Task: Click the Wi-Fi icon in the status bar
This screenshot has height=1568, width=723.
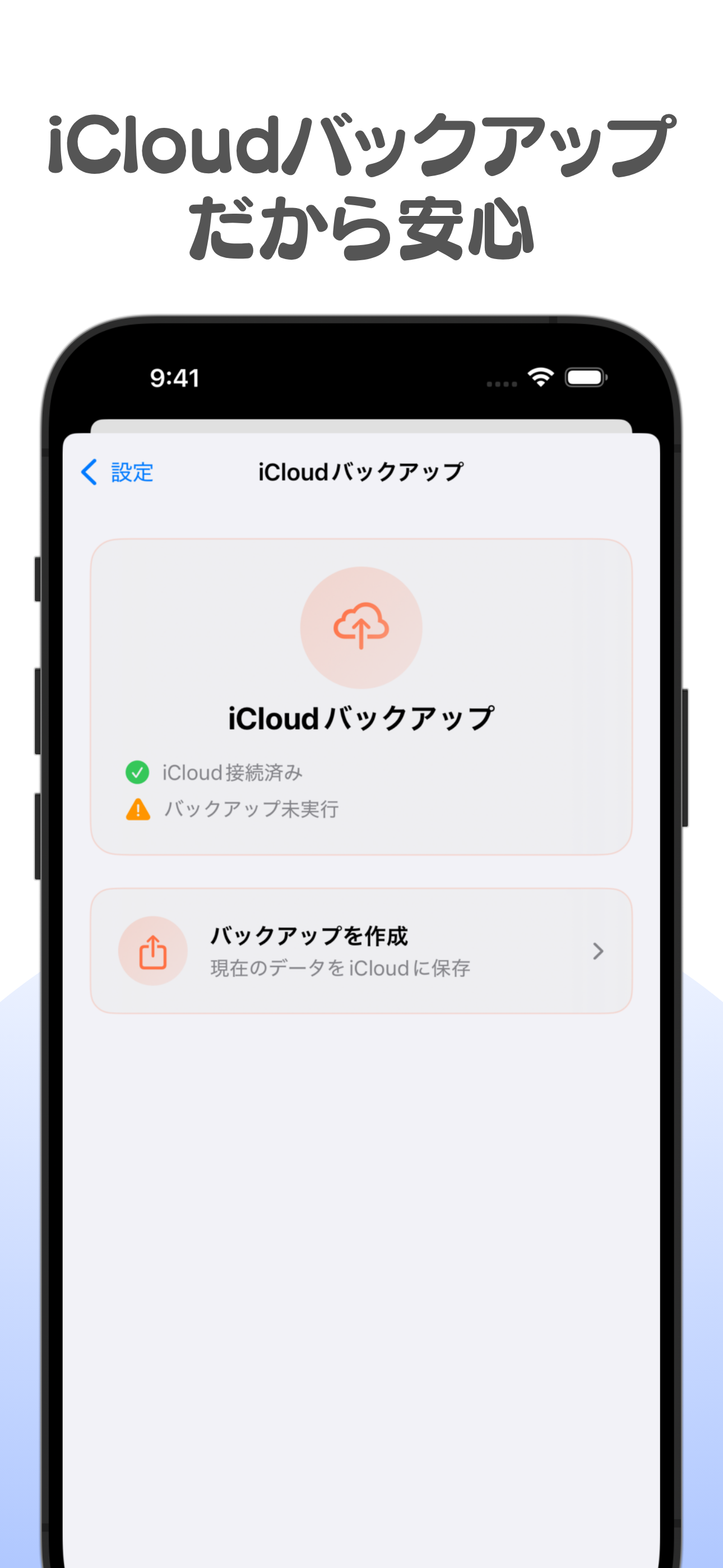Action: tap(541, 377)
